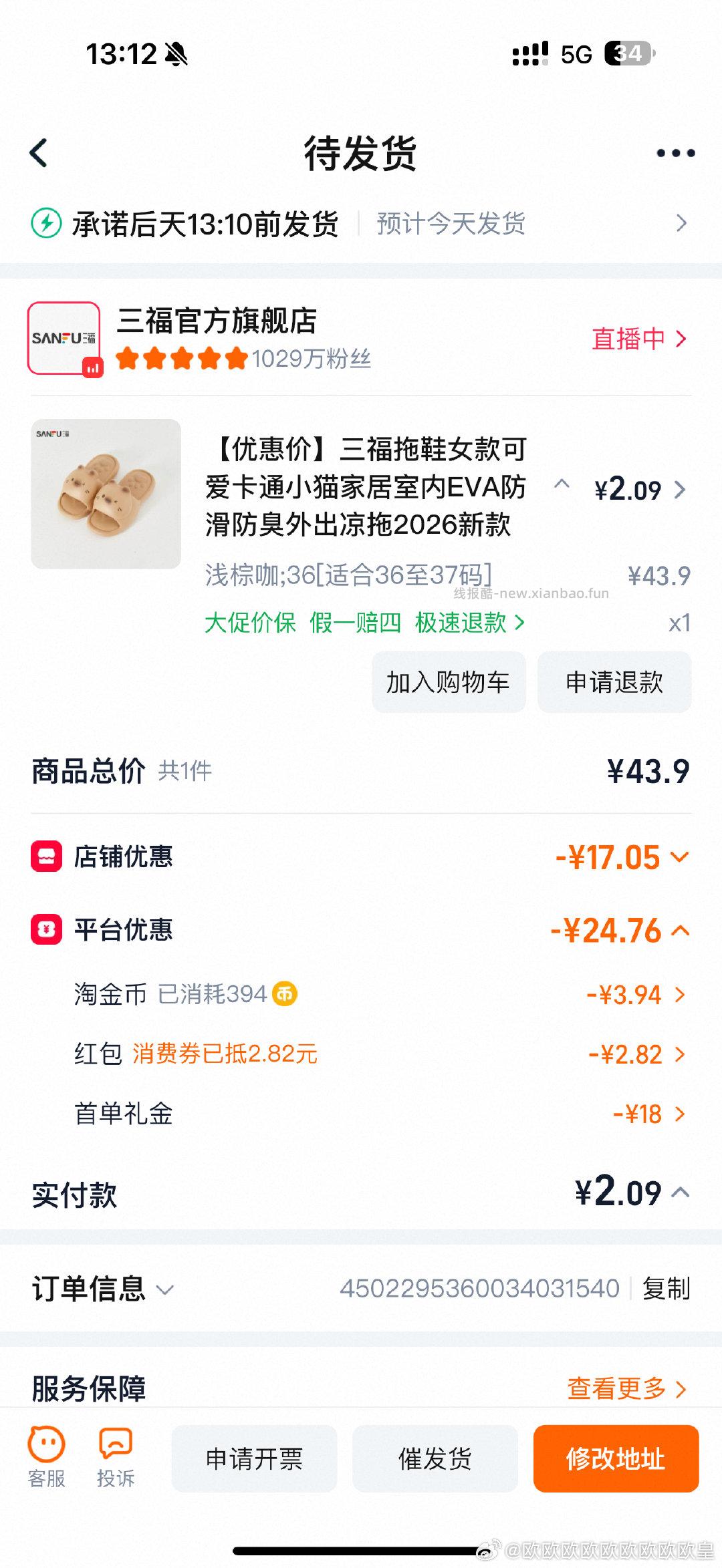Screen dimensions: 722x1568
Task: Open the three-dot overflow menu
Action: click(675, 153)
